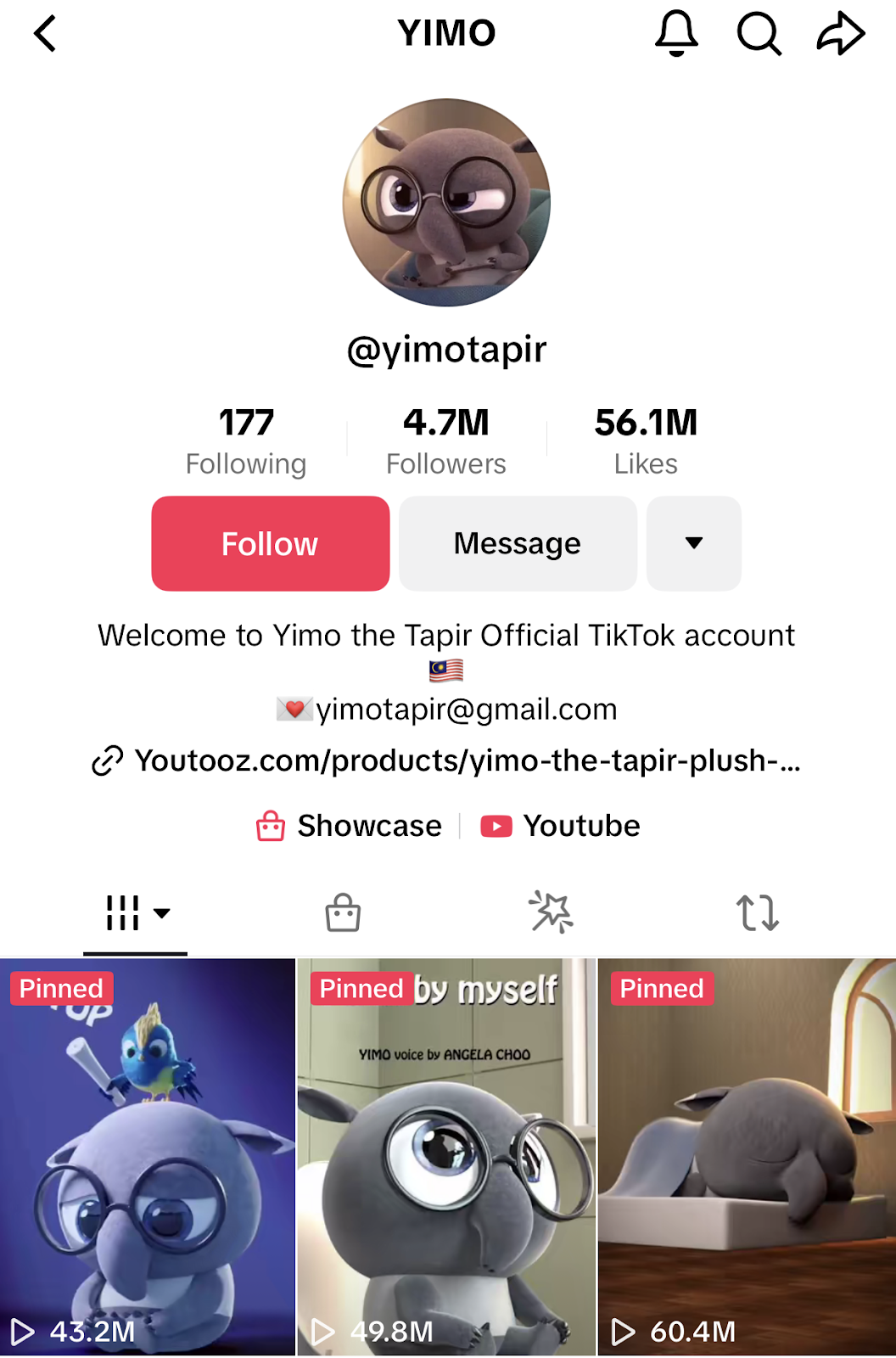Visit the linked Youtube channel
Viewport: 896px width, 1358px height.
click(561, 826)
